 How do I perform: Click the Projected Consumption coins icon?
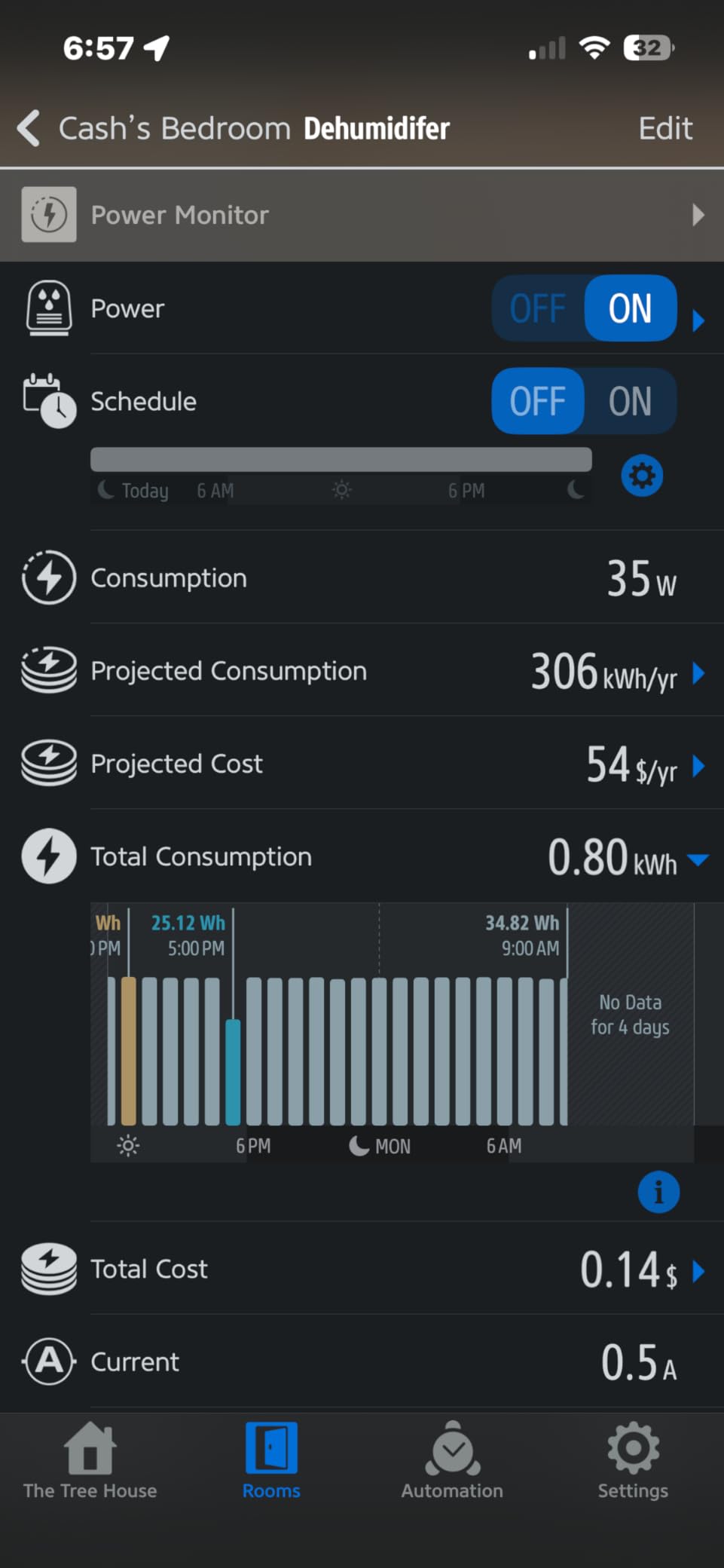(x=48, y=670)
